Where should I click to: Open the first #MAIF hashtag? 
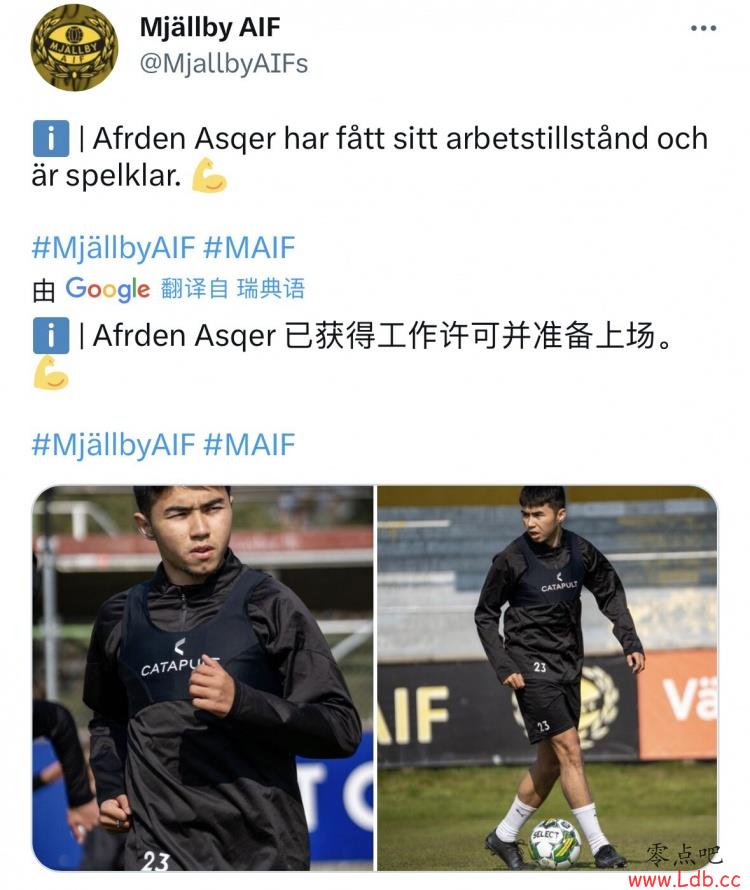pyautogui.click(x=249, y=247)
